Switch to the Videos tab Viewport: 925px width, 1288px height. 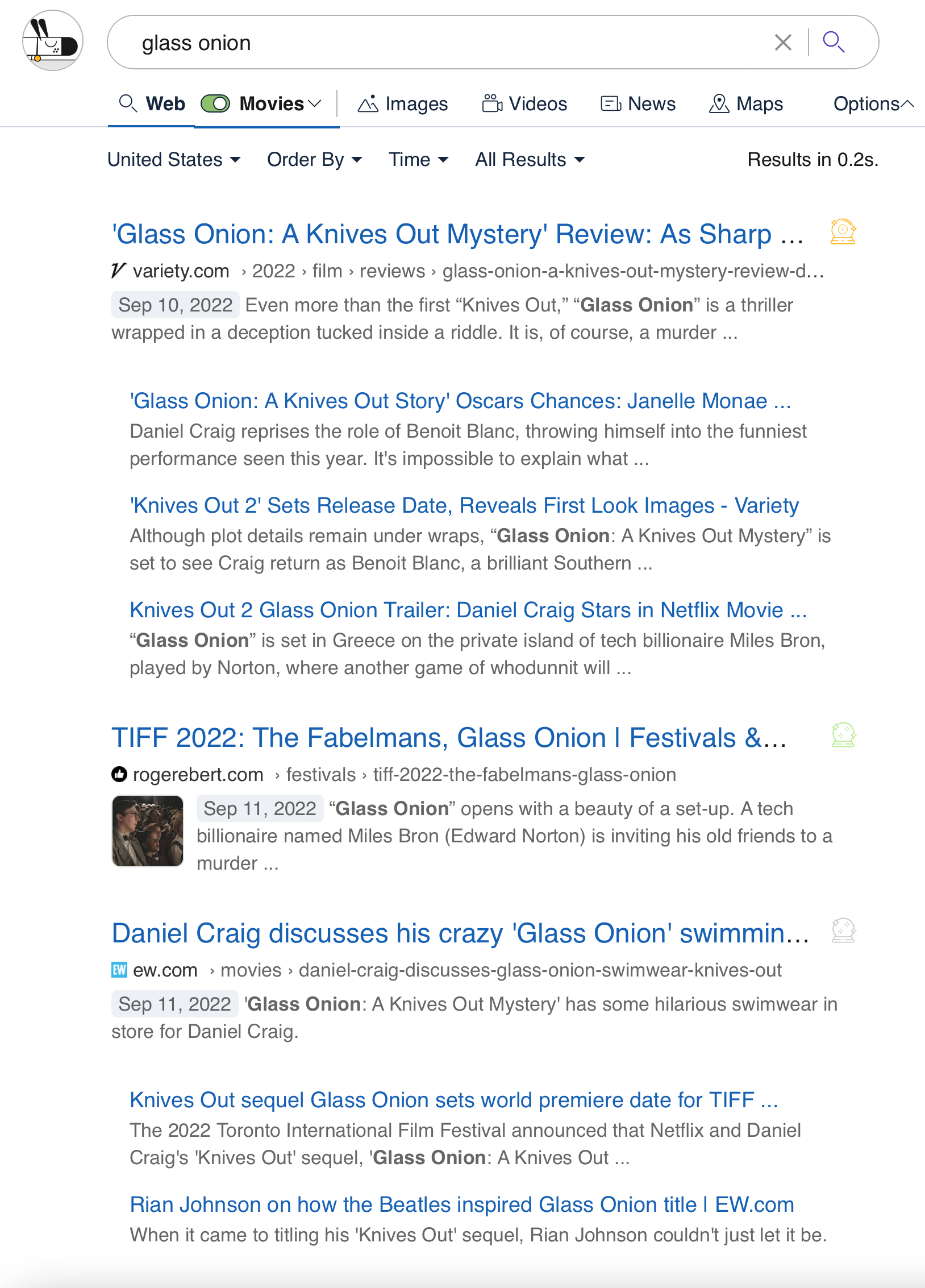click(x=524, y=104)
